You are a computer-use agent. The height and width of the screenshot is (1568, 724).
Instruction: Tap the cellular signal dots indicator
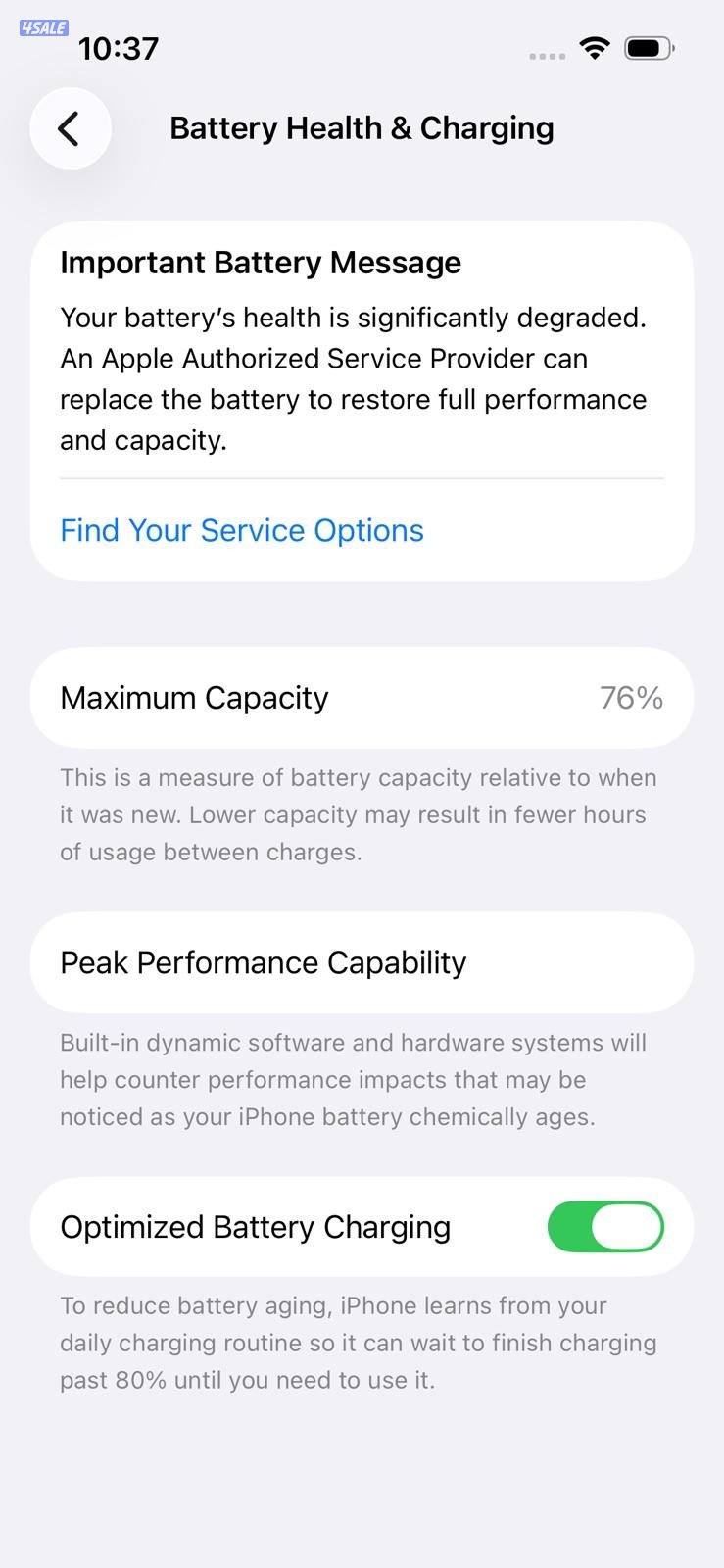coord(545,56)
